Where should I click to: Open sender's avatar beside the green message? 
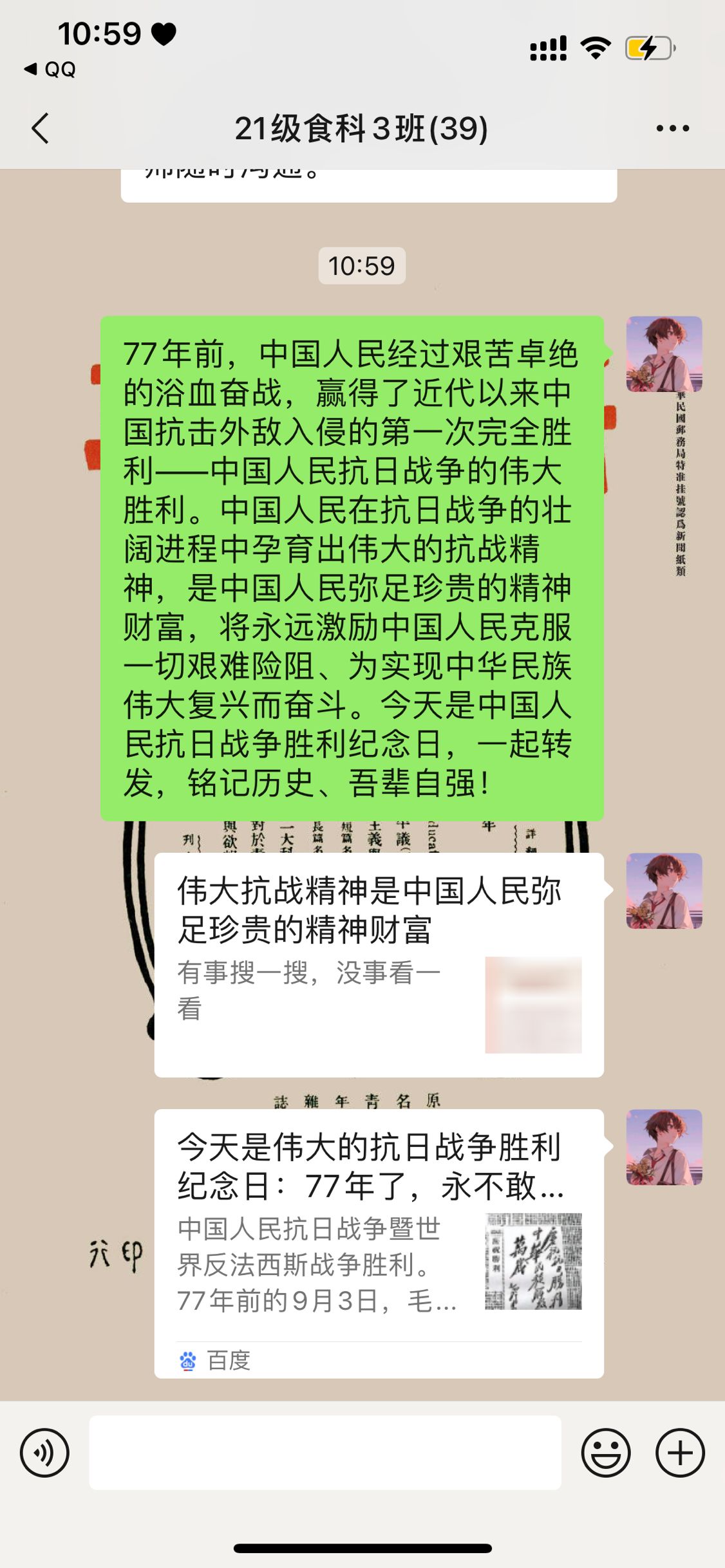[664, 354]
